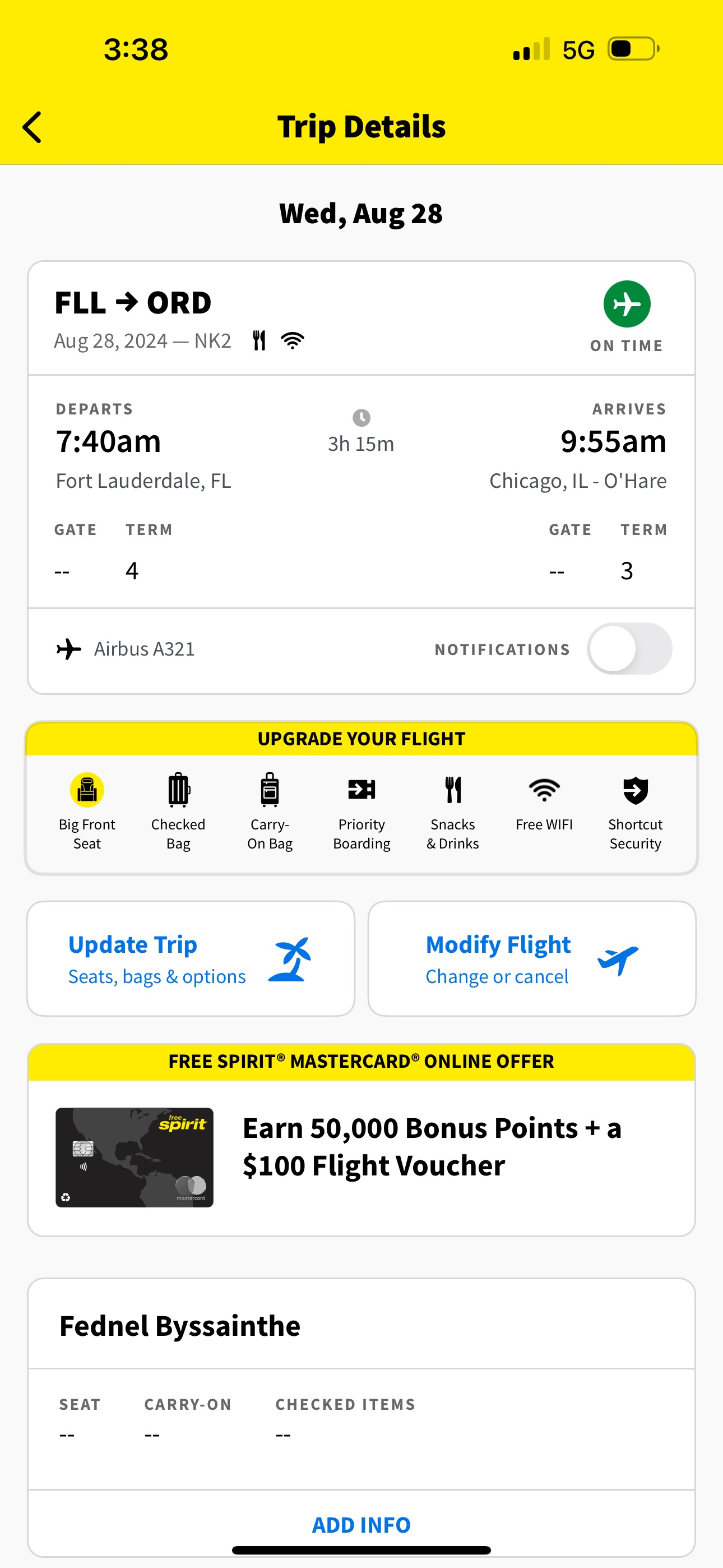Screen dimensions: 723x1568
Task: Open Modify Flight to change or cancel
Action: [532, 959]
